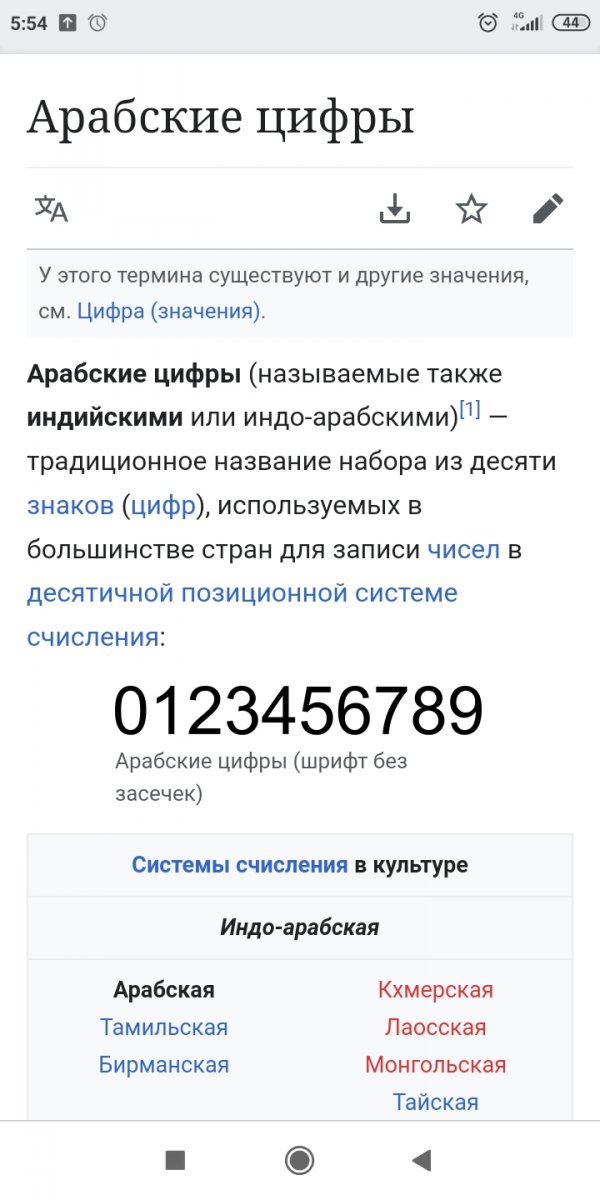Follow the знаков link
The width and height of the screenshot is (600, 1200).
click(x=70, y=505)
